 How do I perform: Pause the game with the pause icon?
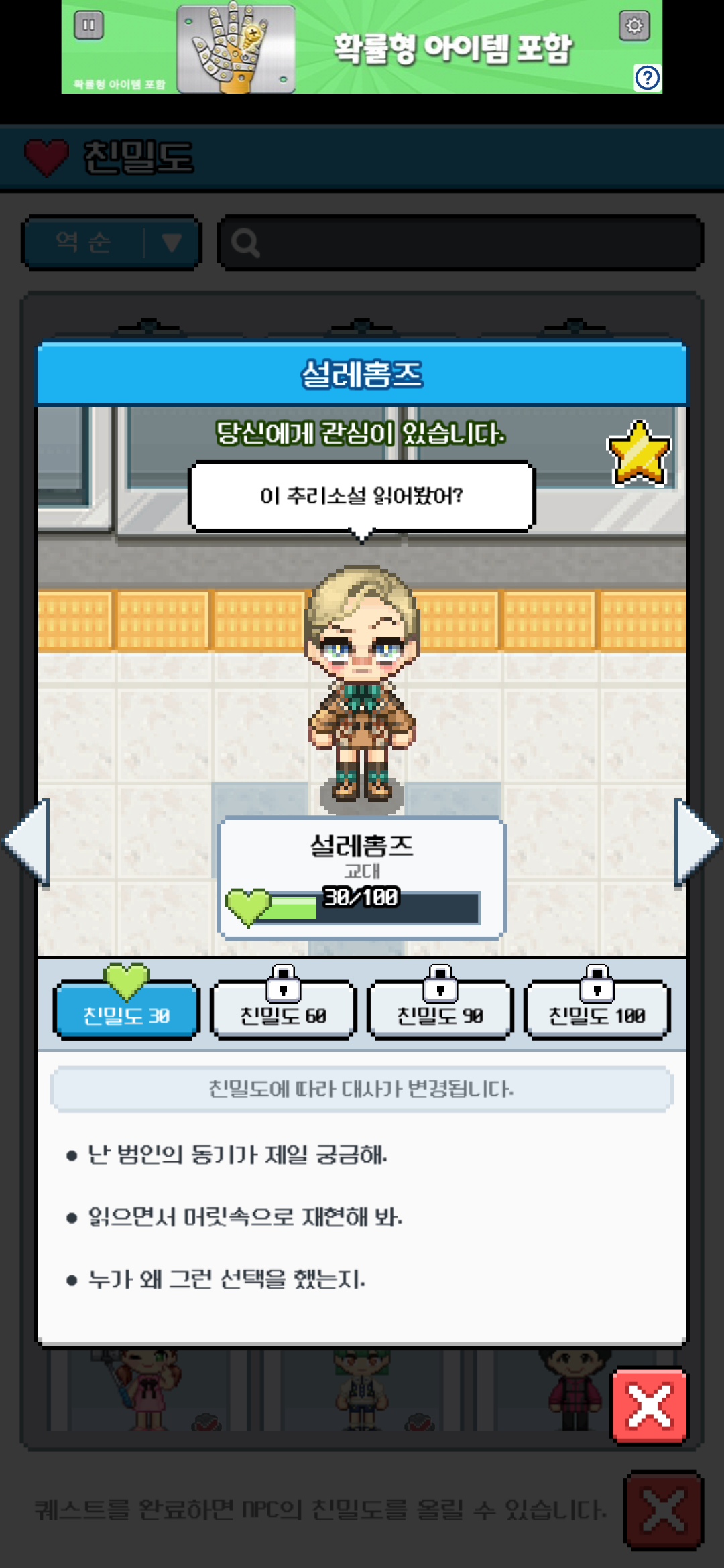[88, 25]
